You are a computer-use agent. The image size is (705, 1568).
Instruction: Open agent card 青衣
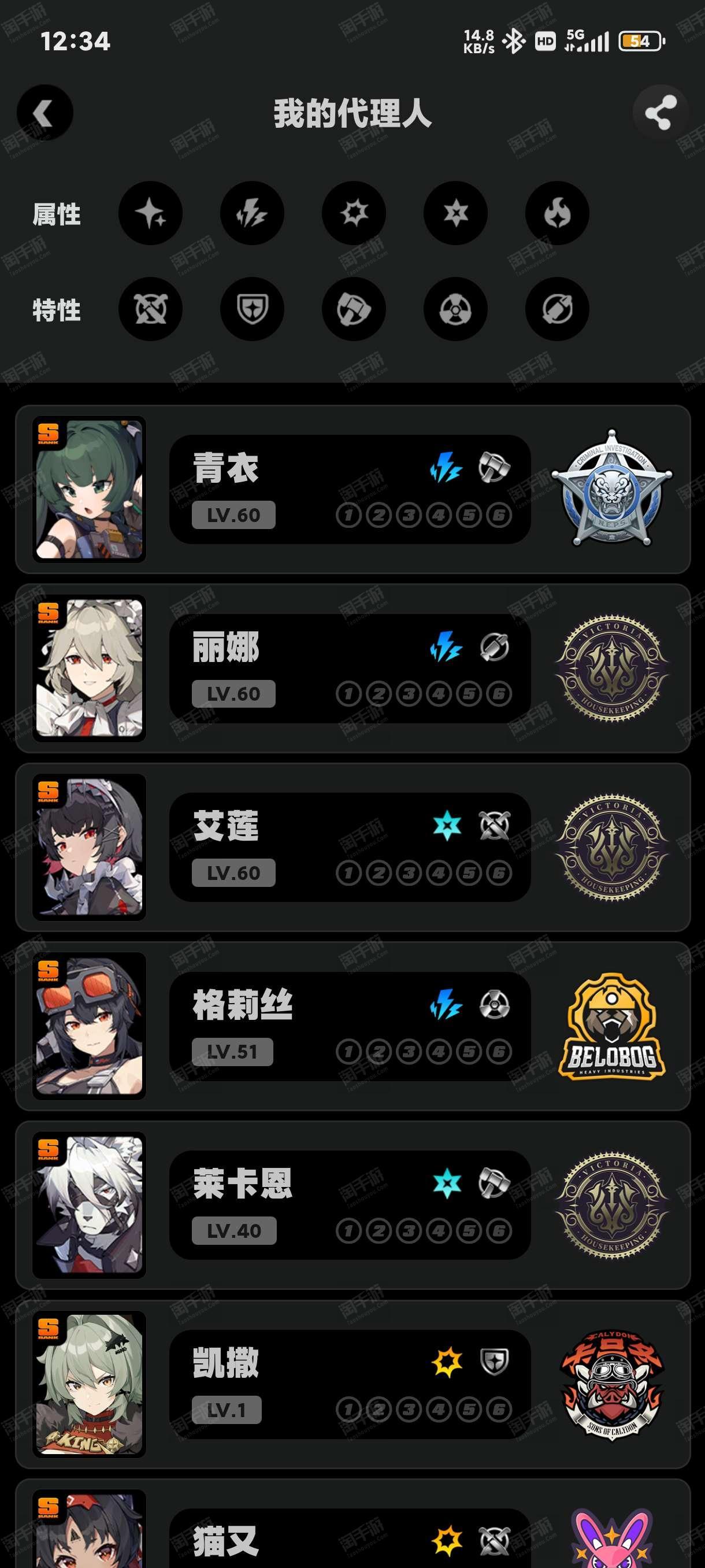(353, 489)
